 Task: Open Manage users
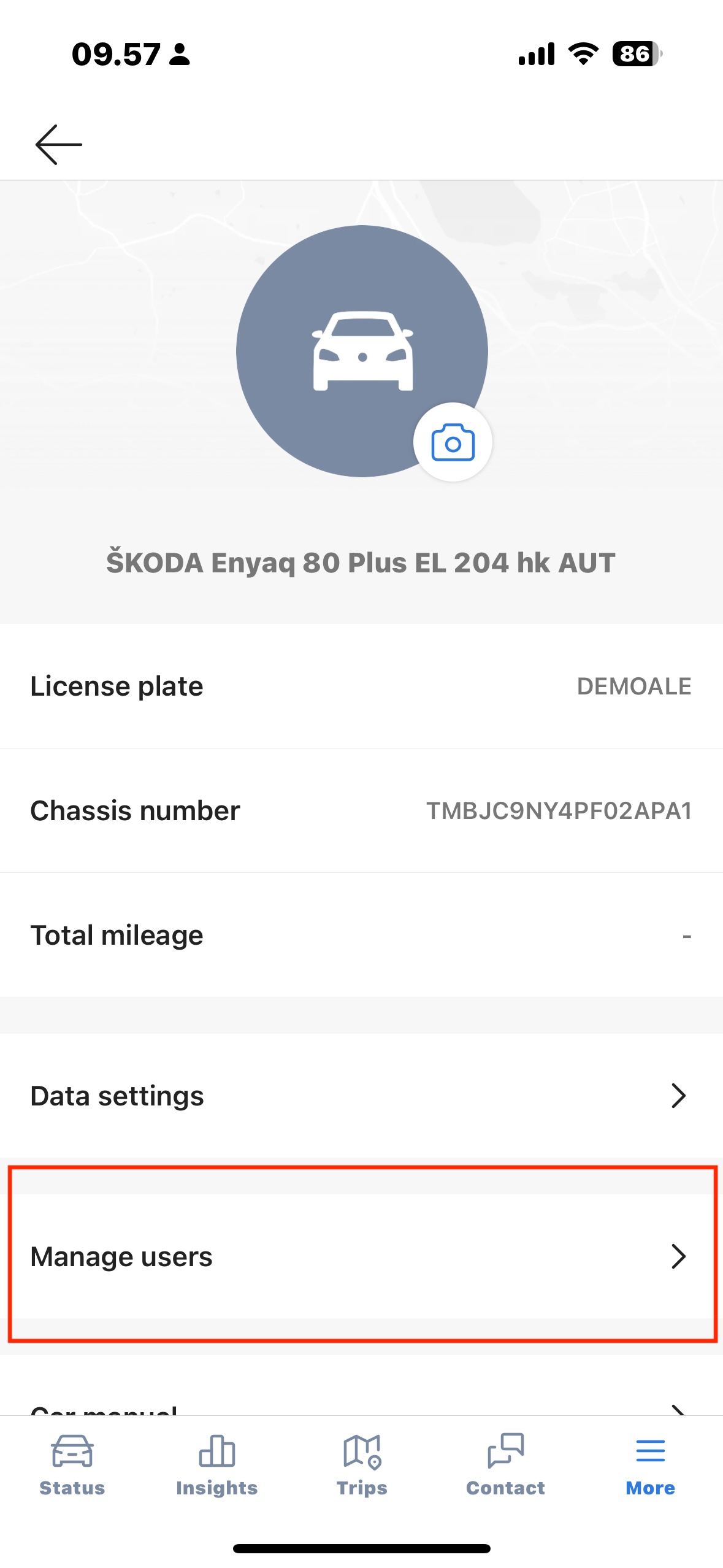coord(361,1256)
